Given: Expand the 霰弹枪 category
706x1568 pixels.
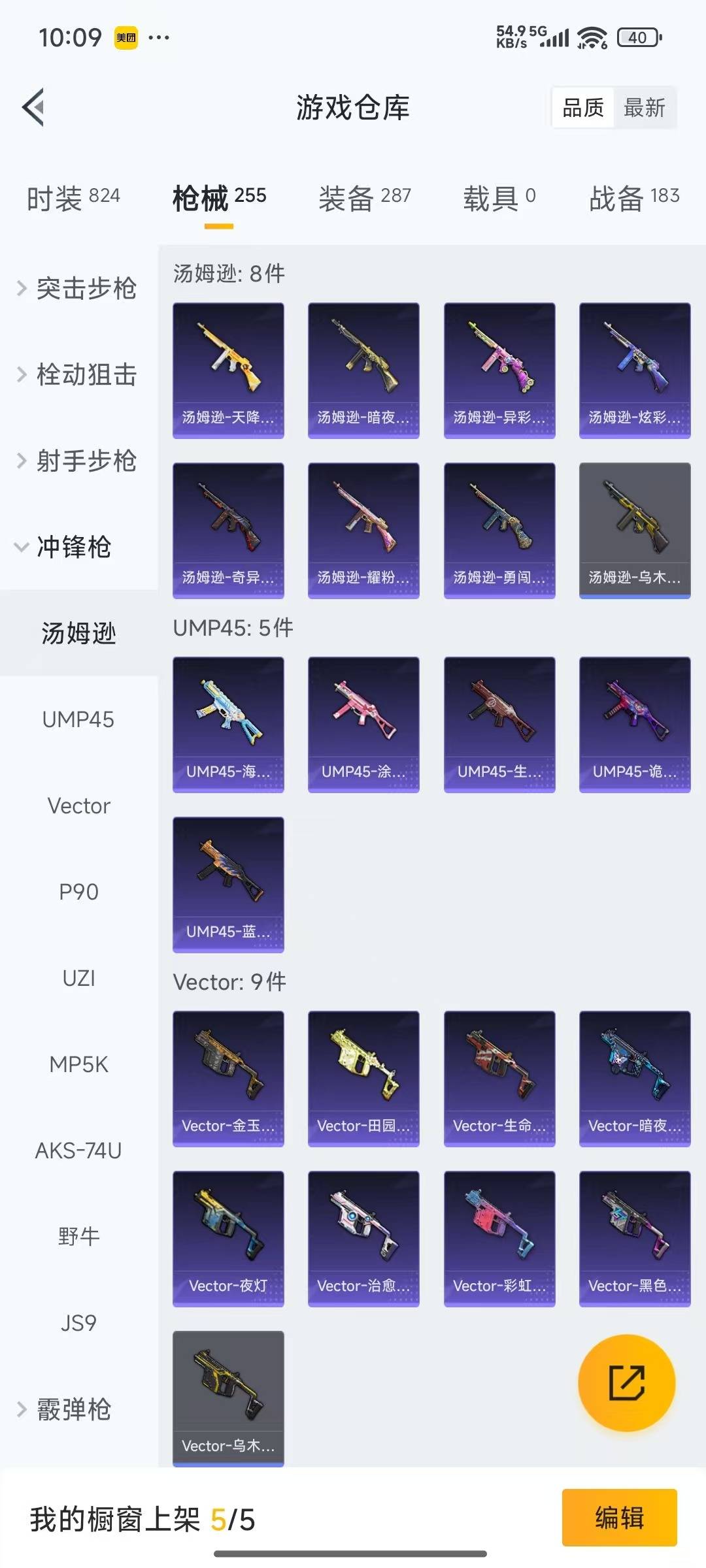Looking at the screenshot, I should click(x=65, y=1409).
